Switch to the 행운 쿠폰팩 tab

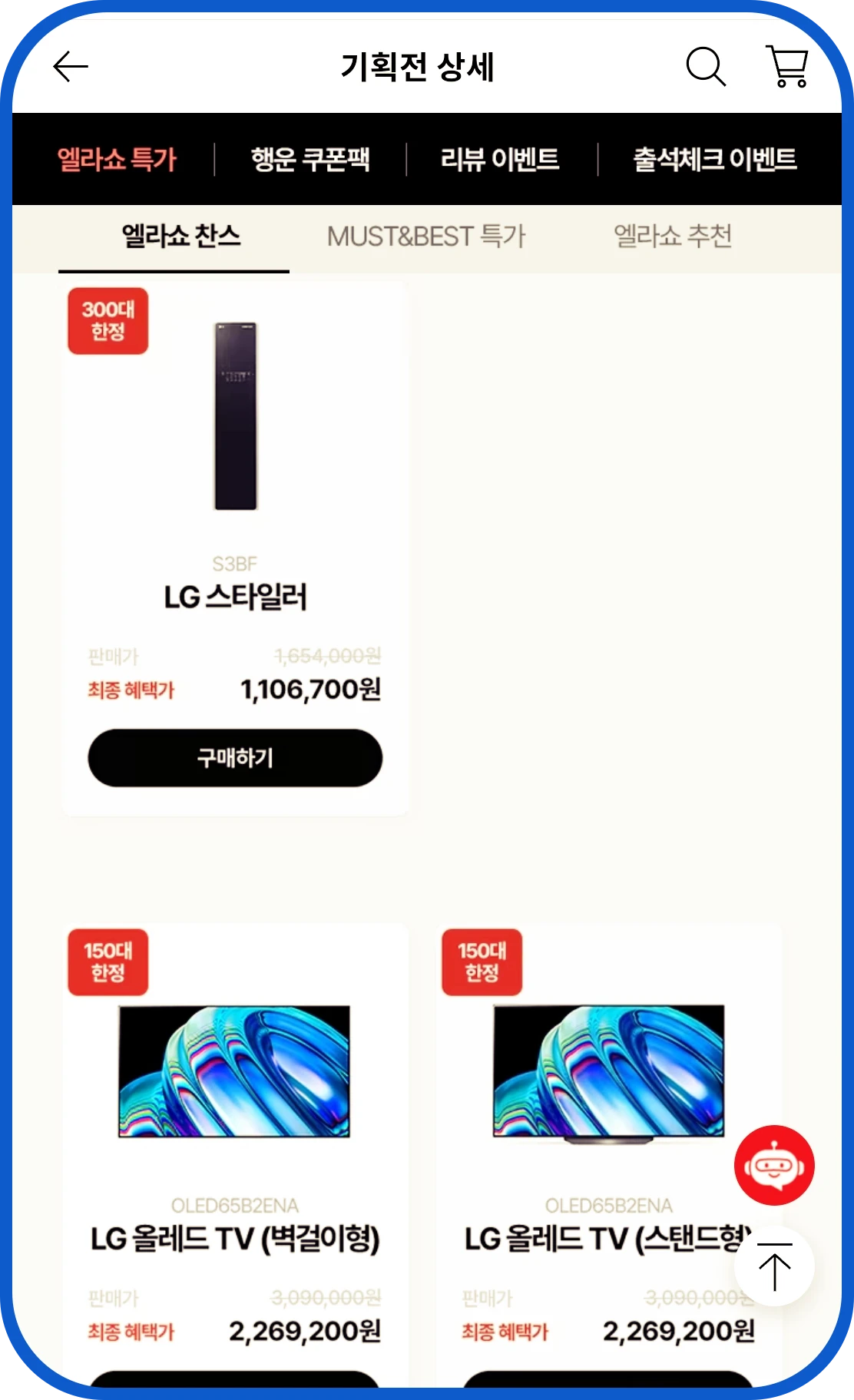(310, 161)
